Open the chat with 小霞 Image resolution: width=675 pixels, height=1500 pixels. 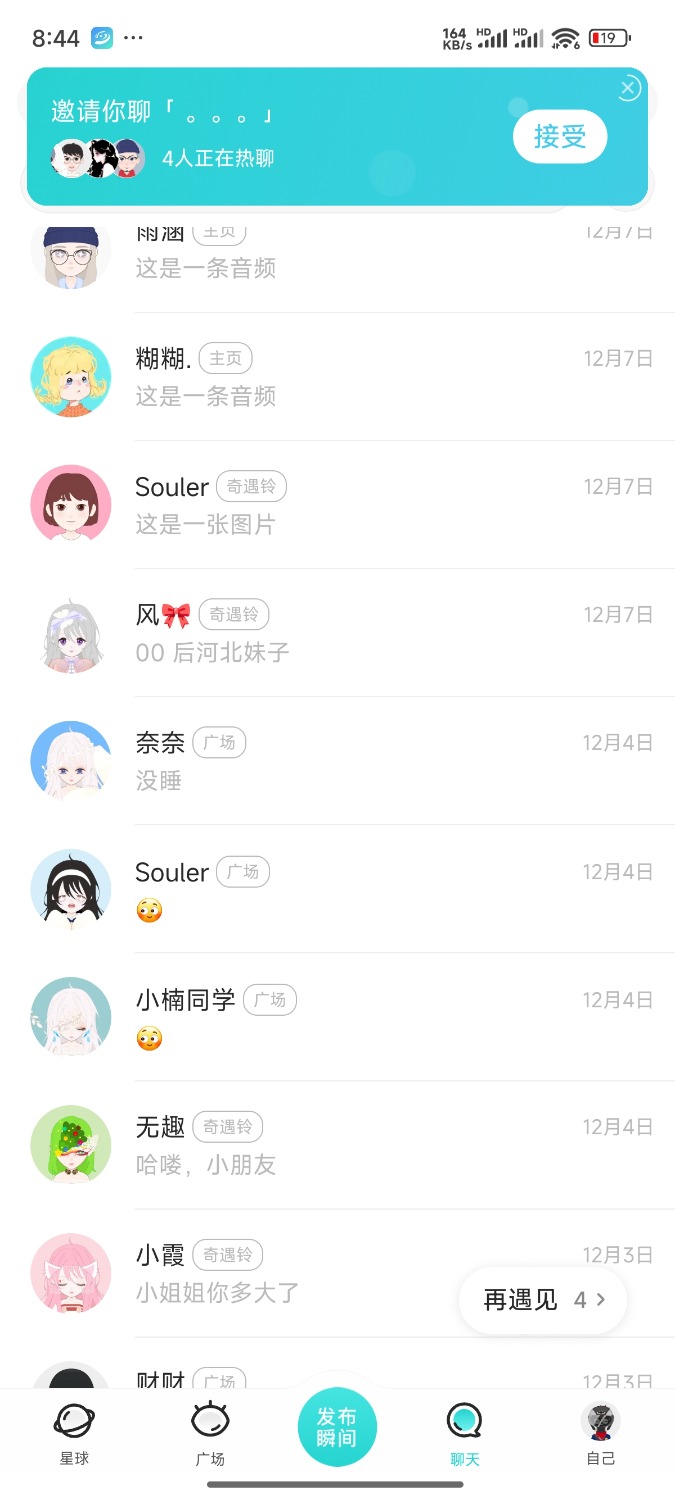tap(300, 1273)
